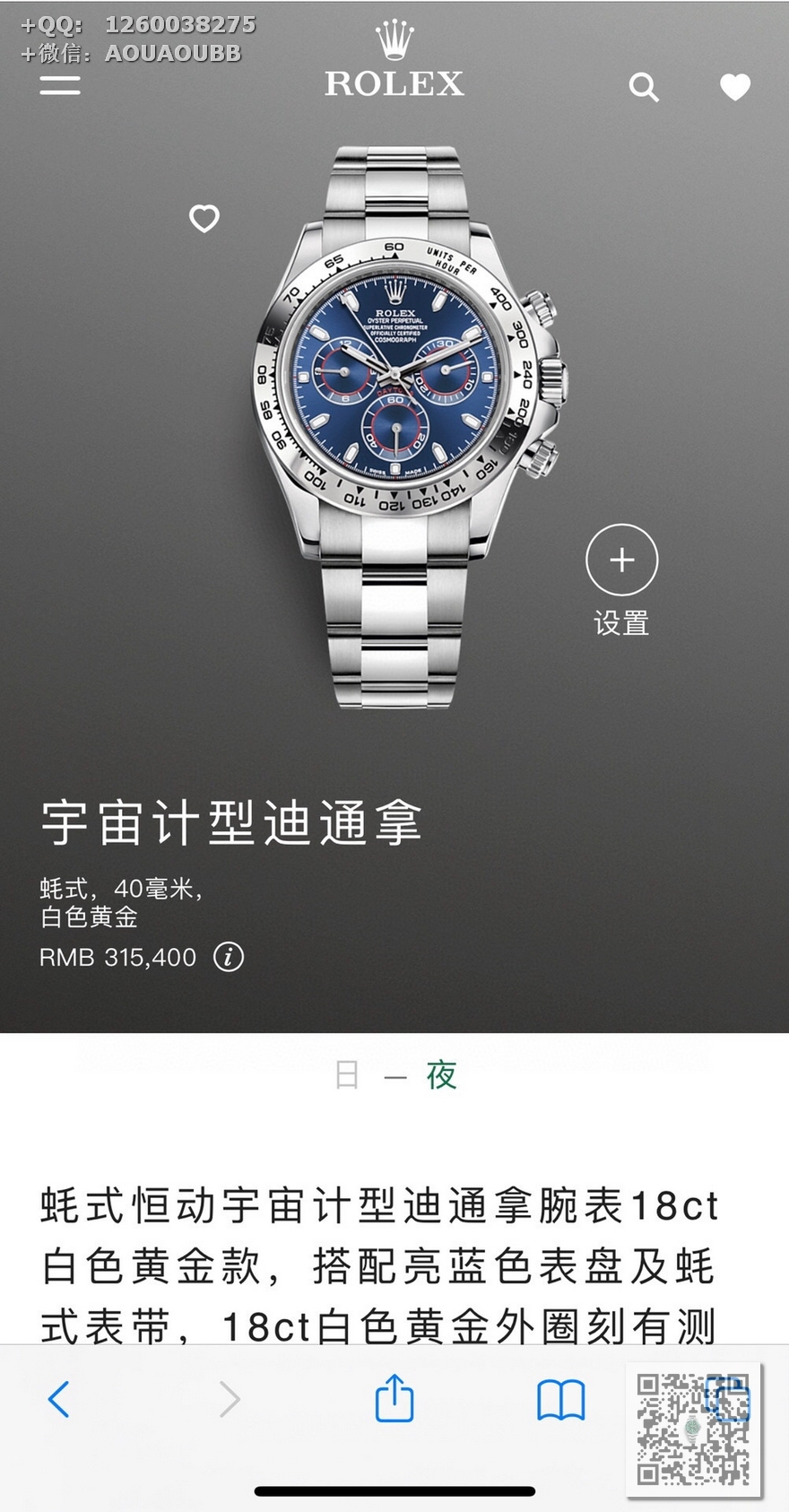Tap the 设置 plus button
Image resolution: width=789 pixels, height=1512 pixels.
pyautogui.click(x=621, y=560)
